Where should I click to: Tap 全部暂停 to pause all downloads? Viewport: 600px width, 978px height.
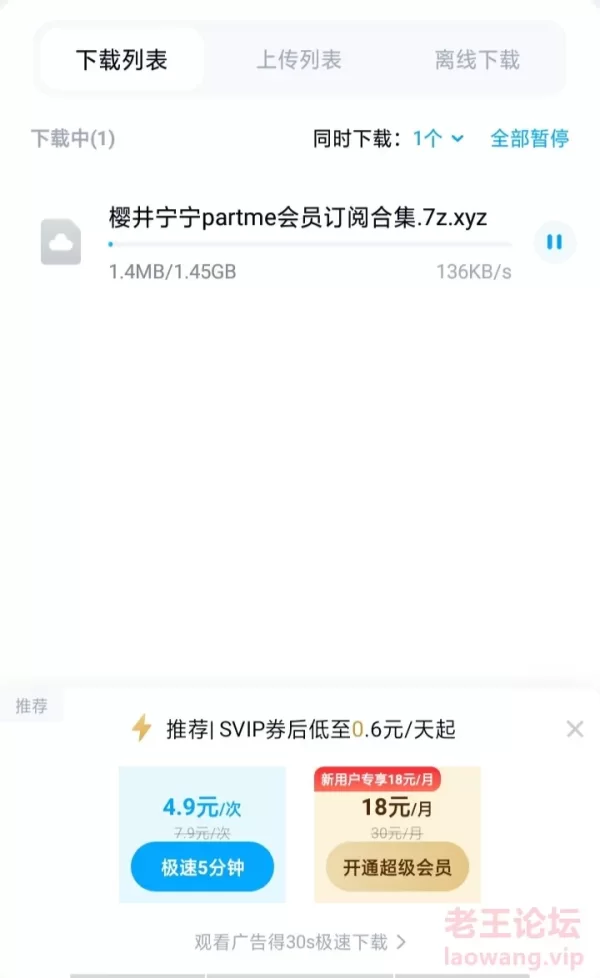click(x=529, y=139)
